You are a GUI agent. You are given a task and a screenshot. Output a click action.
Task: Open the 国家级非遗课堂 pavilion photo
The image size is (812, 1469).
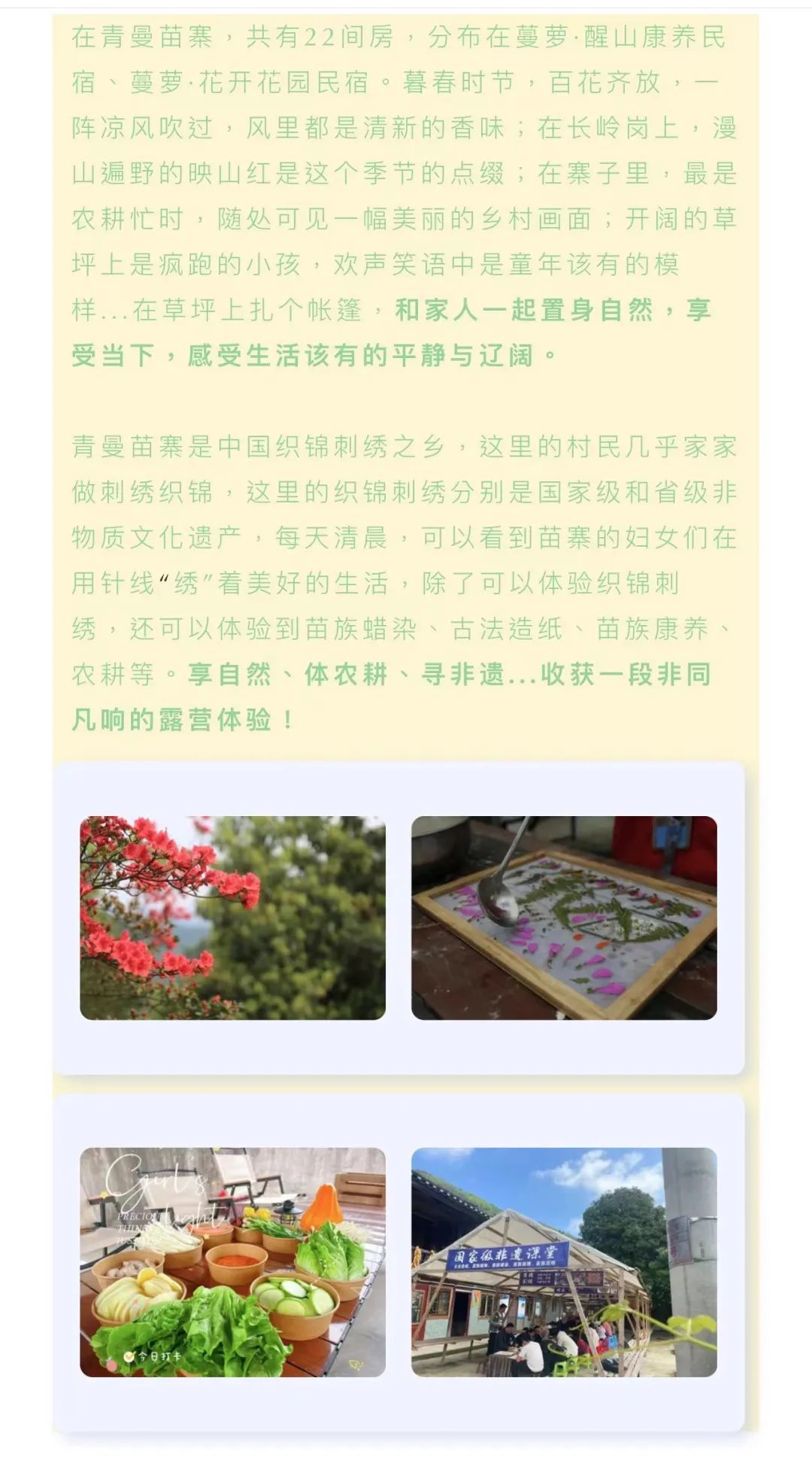tap(564, 1261)
